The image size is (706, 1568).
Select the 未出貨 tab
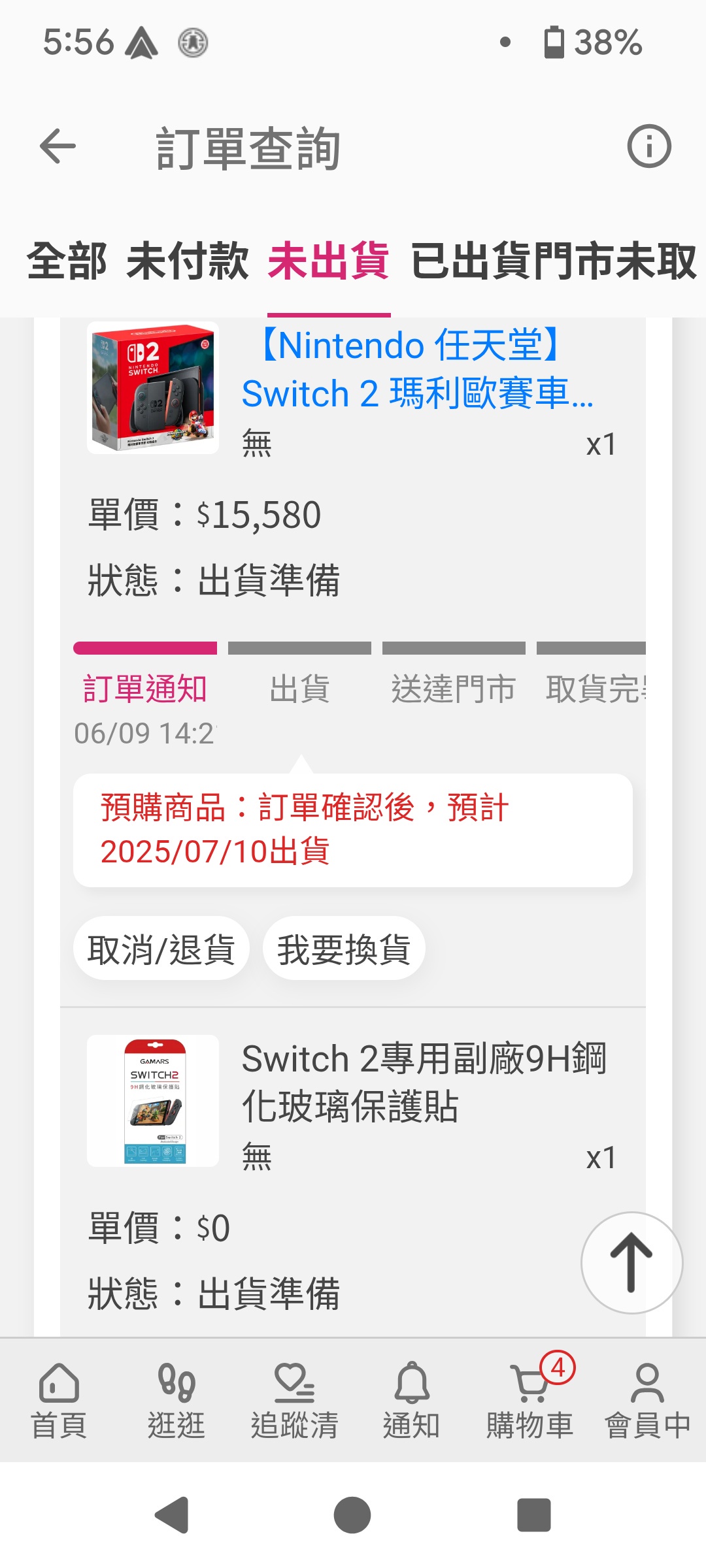329,261
